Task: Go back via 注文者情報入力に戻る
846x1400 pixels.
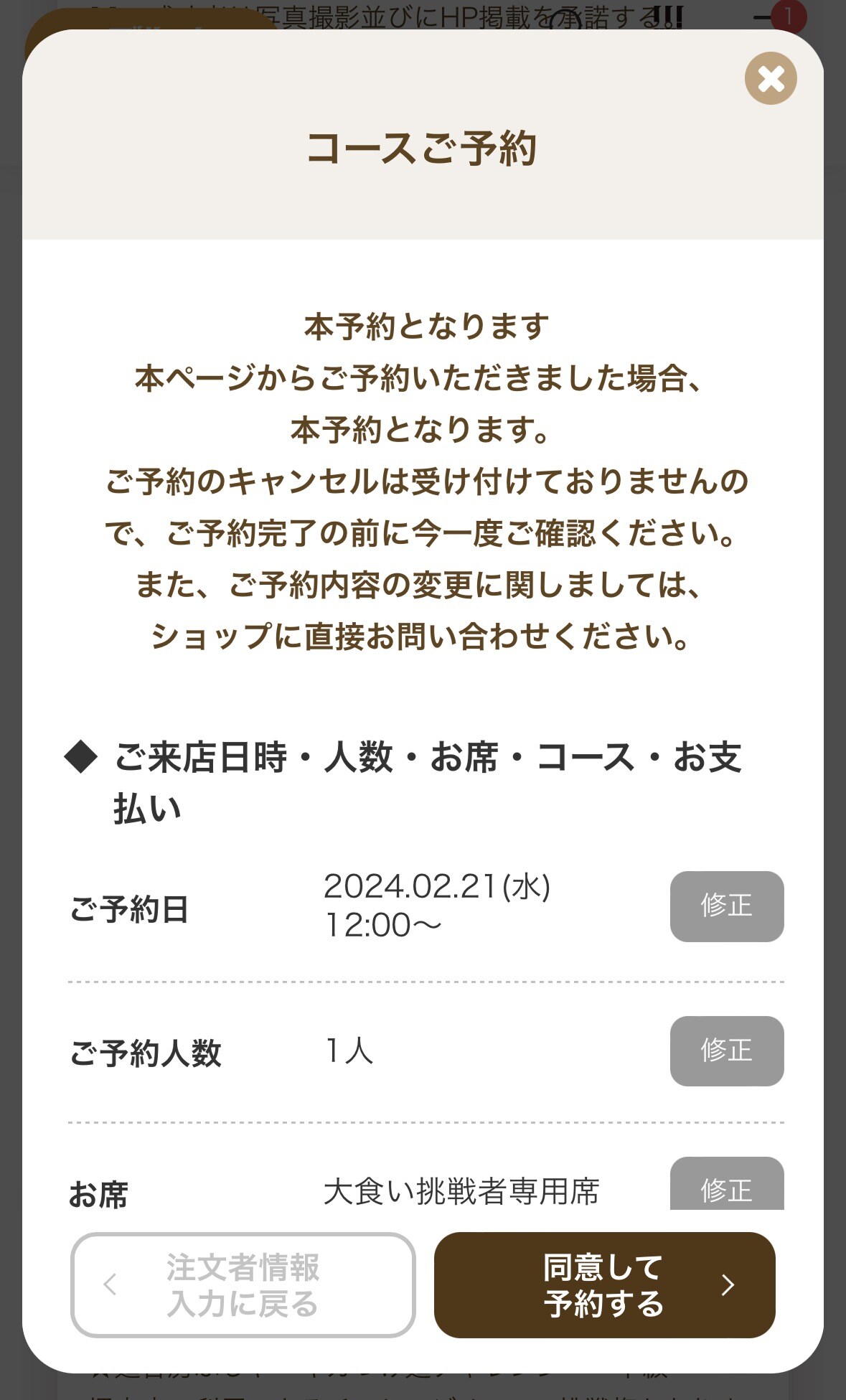Action: click(243, 1284)
